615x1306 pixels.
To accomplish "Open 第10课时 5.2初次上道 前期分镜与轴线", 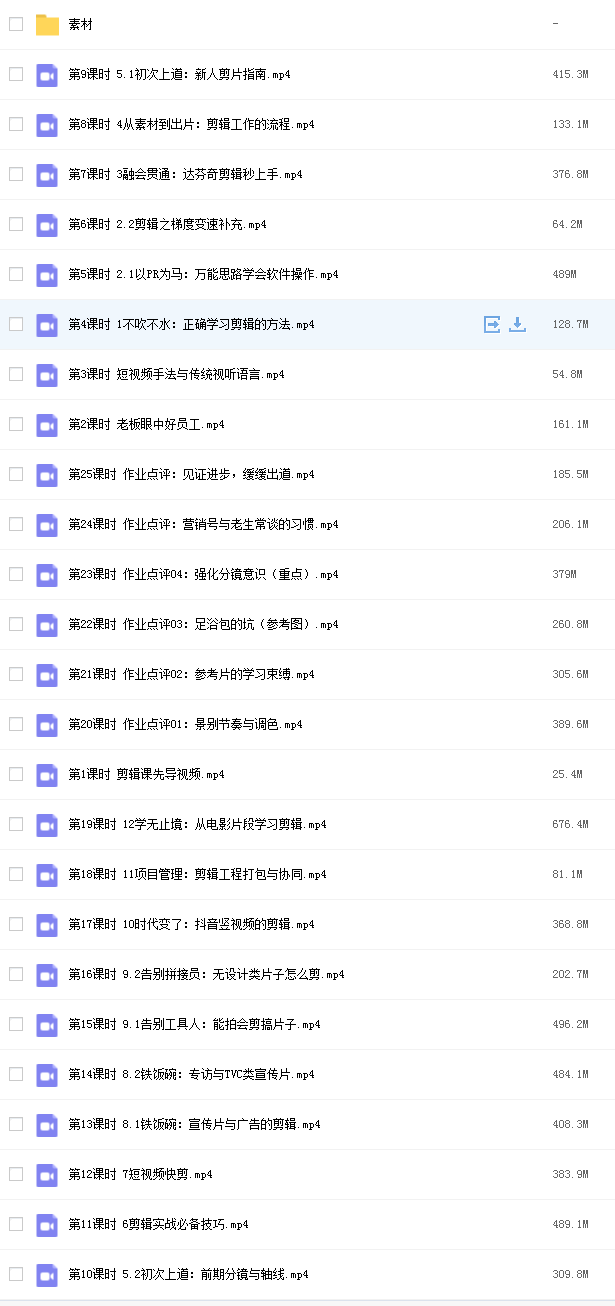I will (188, 1274).
